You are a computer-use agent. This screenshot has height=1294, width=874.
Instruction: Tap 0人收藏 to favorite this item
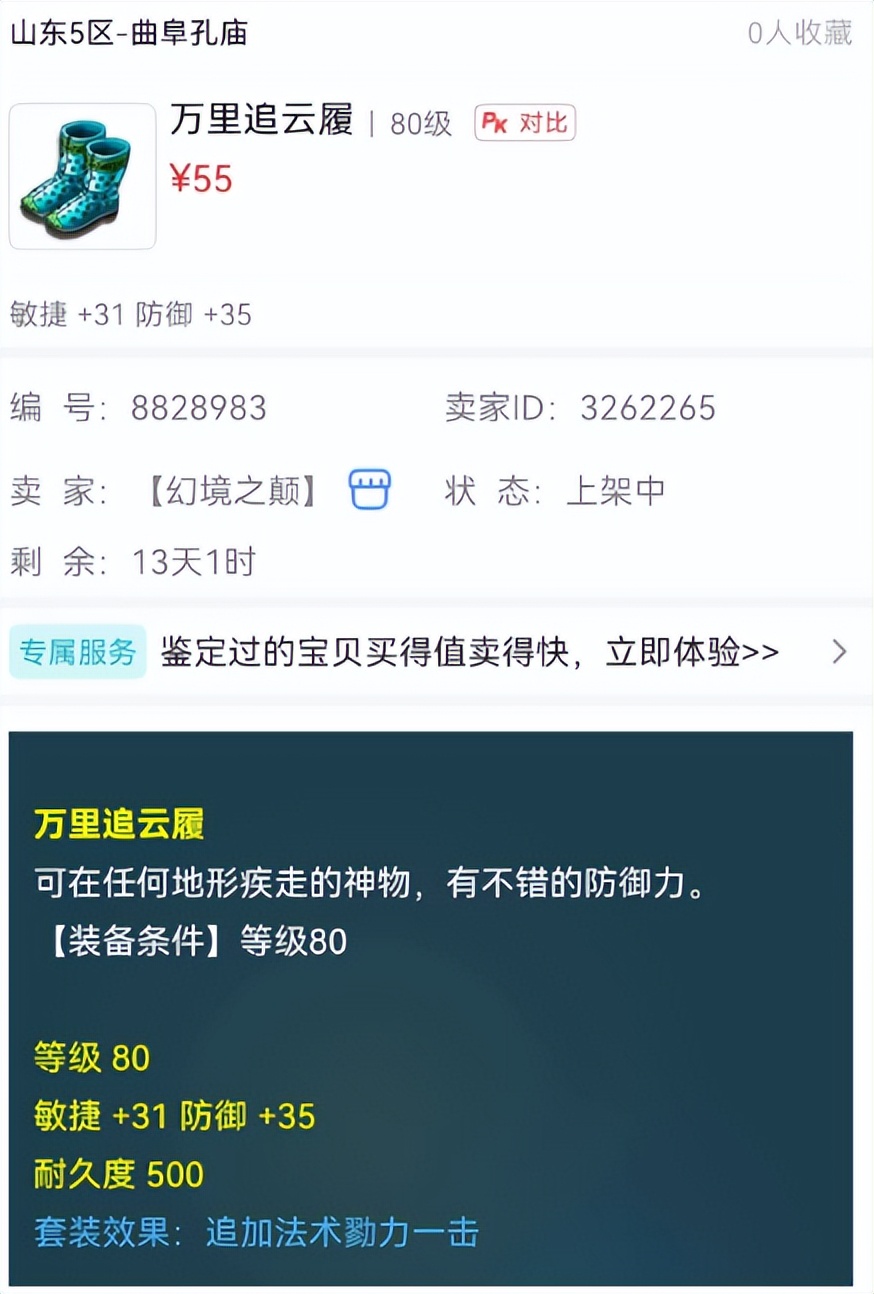[x=799, y=34]
